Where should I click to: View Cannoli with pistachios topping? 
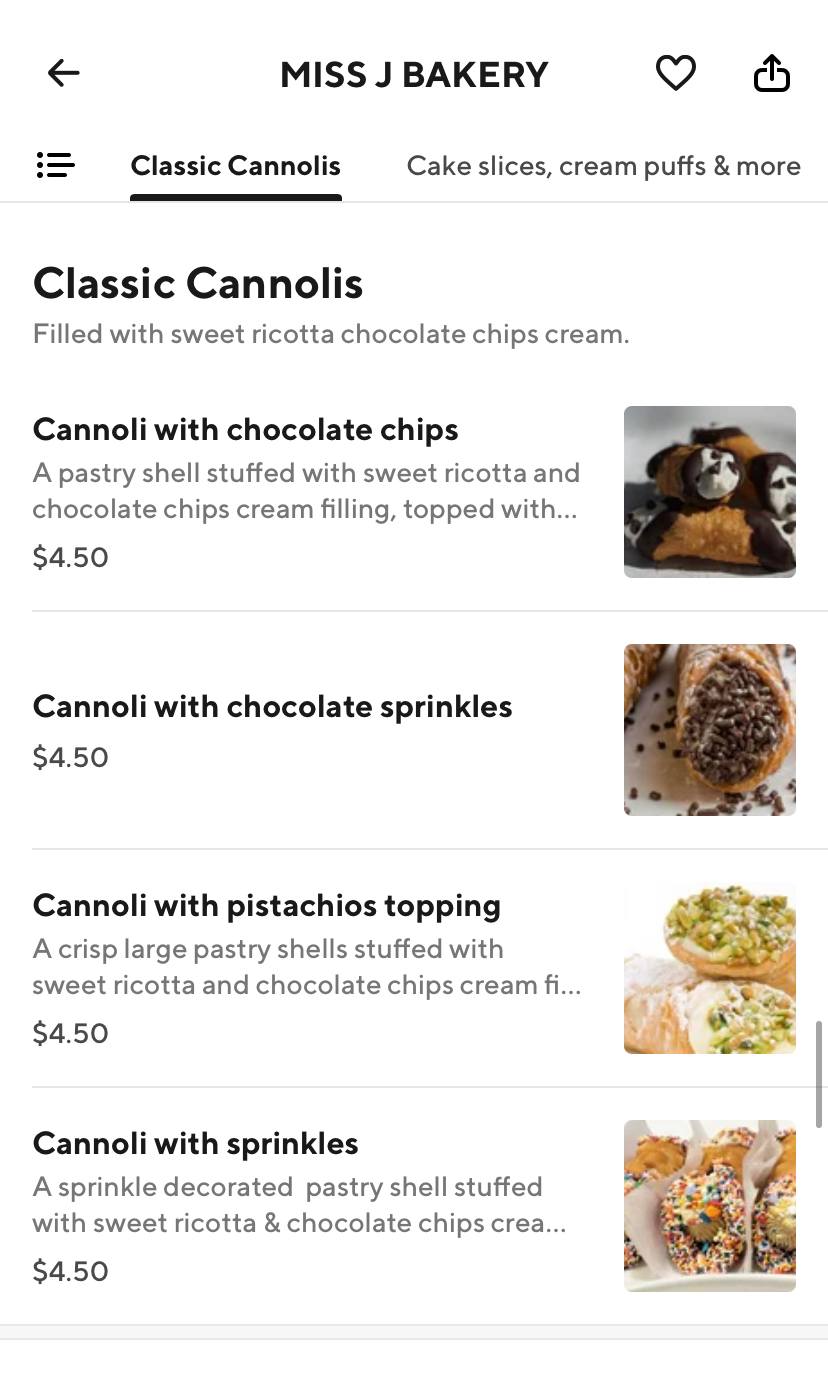click(267, 906)
